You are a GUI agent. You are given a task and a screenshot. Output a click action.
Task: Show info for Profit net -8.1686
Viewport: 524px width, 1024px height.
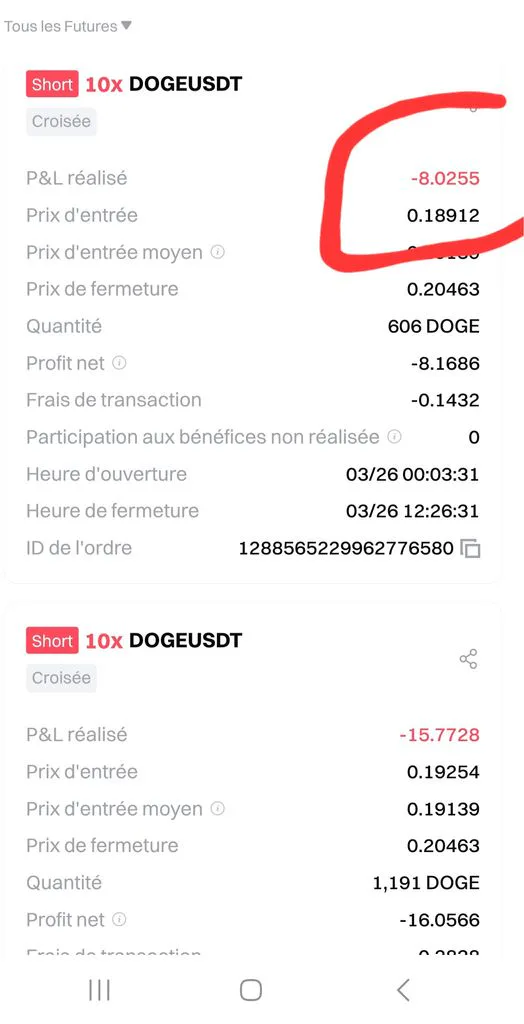(120, 363)
